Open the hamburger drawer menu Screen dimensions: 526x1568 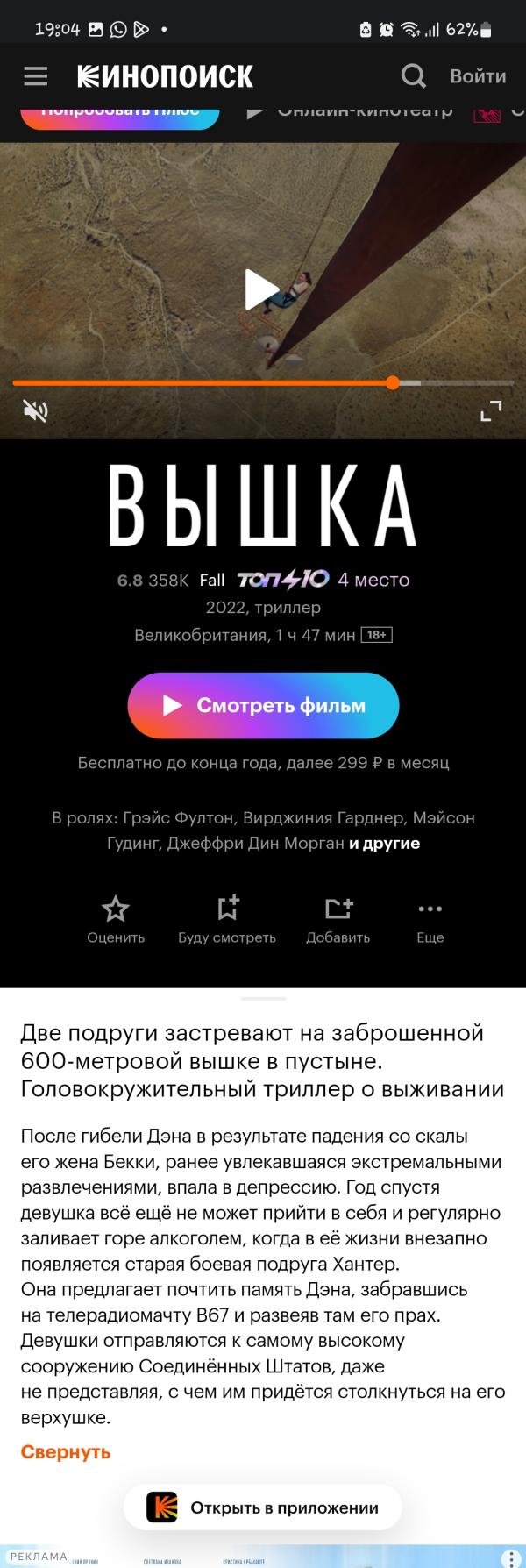tap(35, 76)
